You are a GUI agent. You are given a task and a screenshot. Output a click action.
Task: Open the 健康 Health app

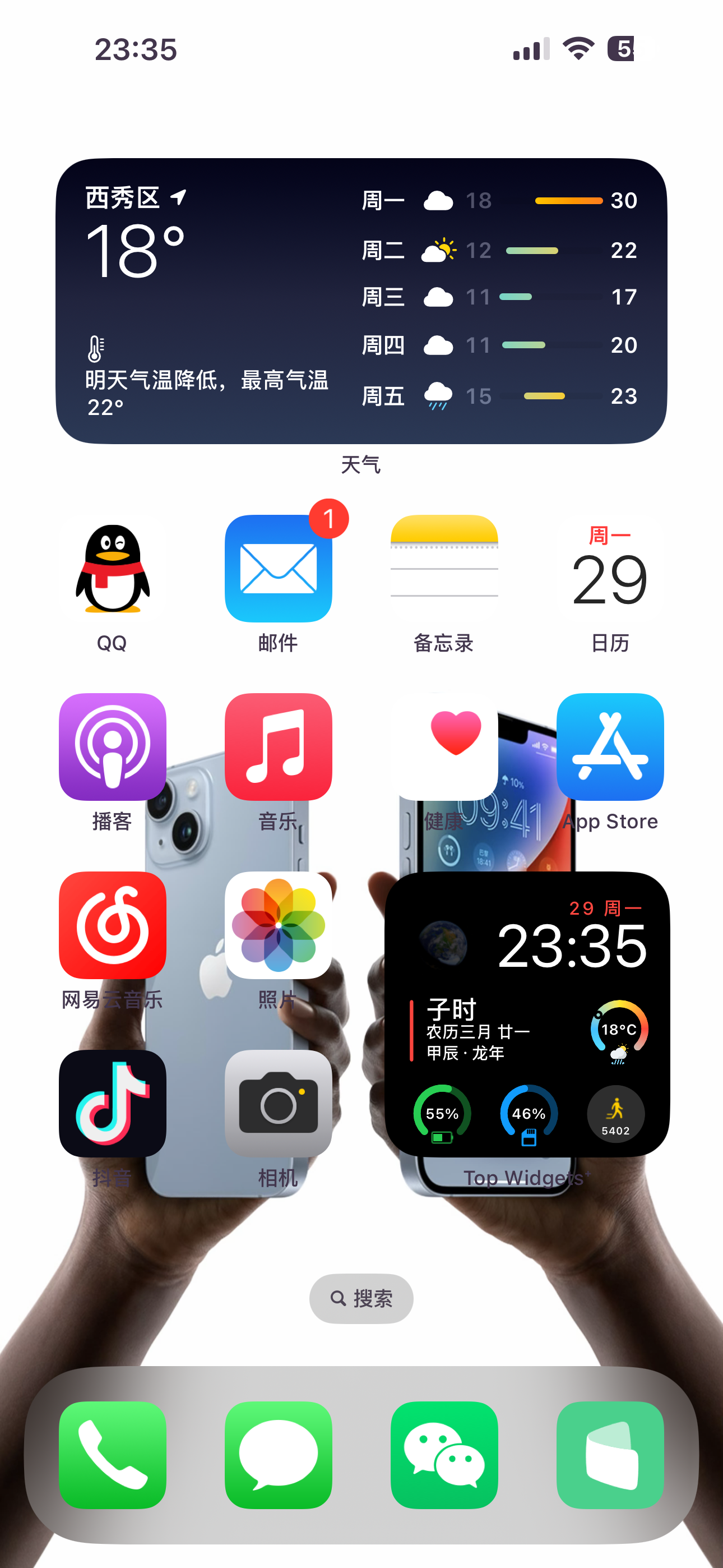point(444,747)
